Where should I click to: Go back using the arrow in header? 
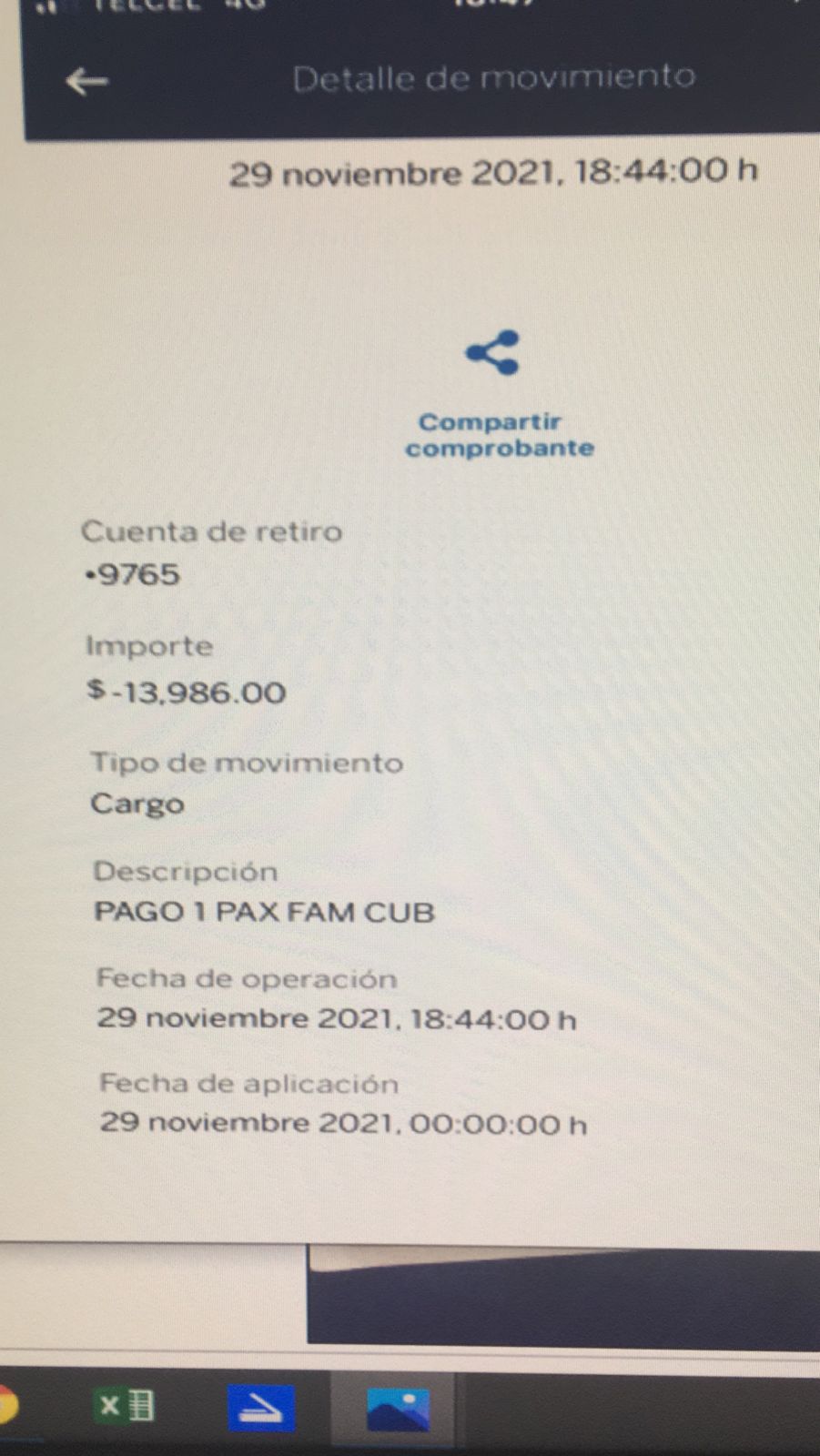coord(87,82)
